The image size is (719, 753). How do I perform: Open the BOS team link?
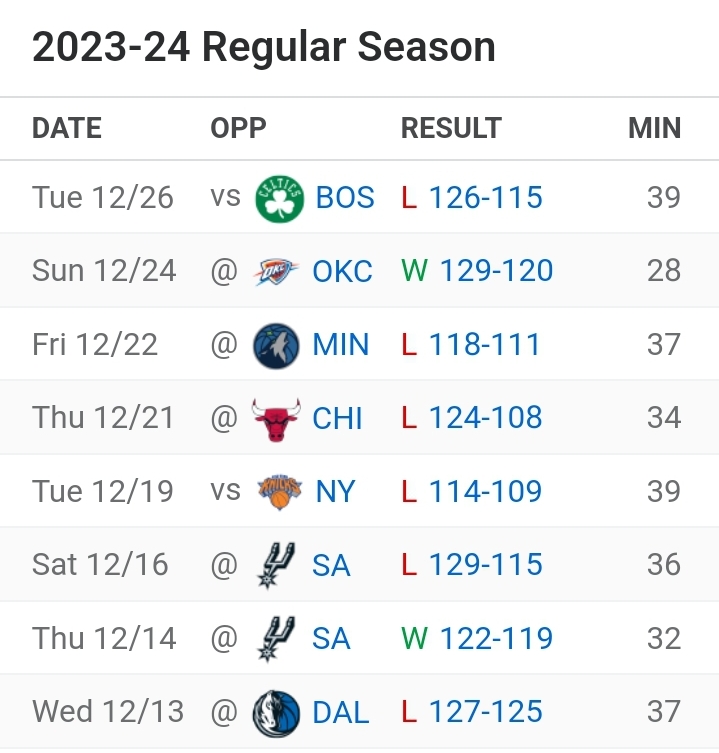345,197
